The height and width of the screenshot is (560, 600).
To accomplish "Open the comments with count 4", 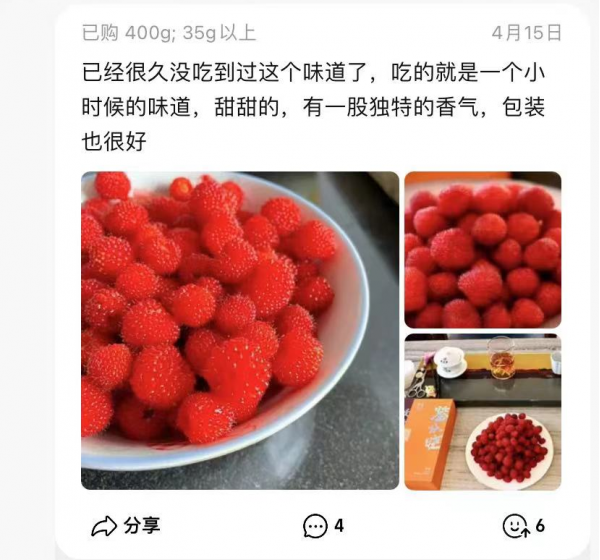I will point(324,525).
